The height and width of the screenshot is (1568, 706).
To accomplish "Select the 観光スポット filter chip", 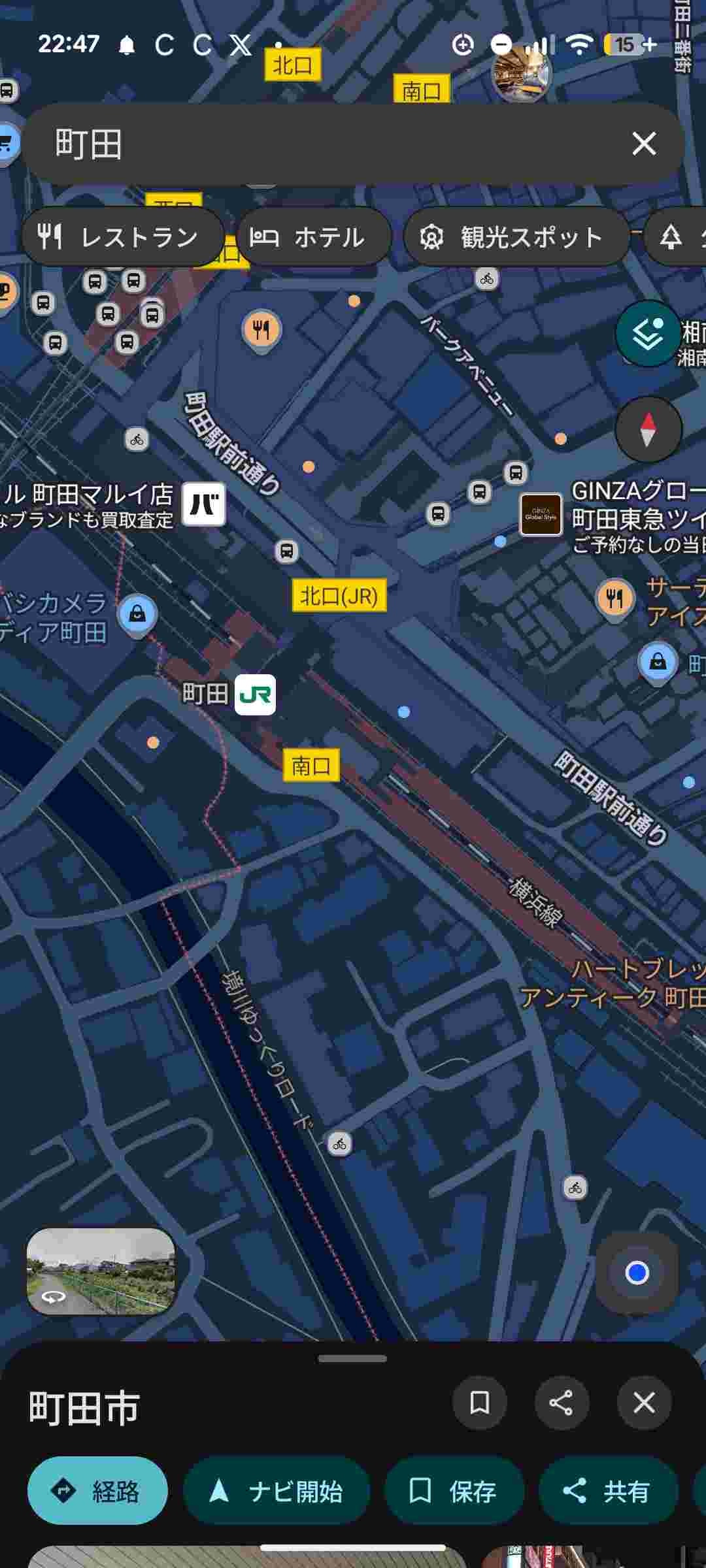I will (516, 237).
